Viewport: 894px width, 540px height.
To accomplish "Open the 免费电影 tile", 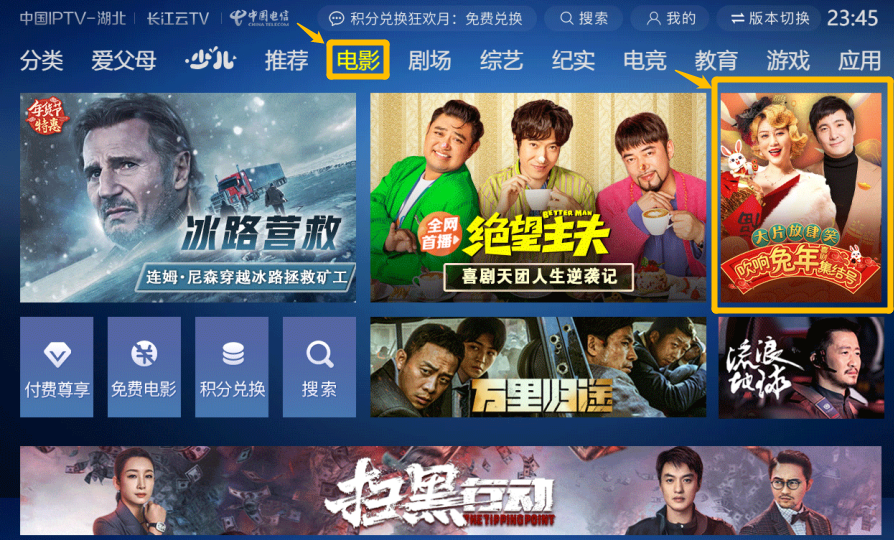I will pos(144,368).
